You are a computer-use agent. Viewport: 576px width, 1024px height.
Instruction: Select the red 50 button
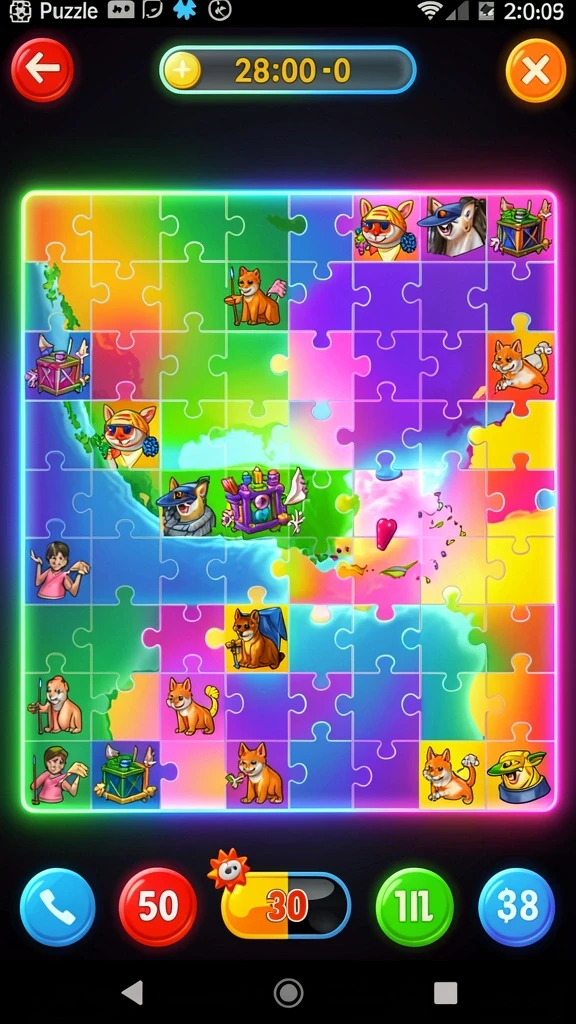pyautogui.click(x=157, y=906)
